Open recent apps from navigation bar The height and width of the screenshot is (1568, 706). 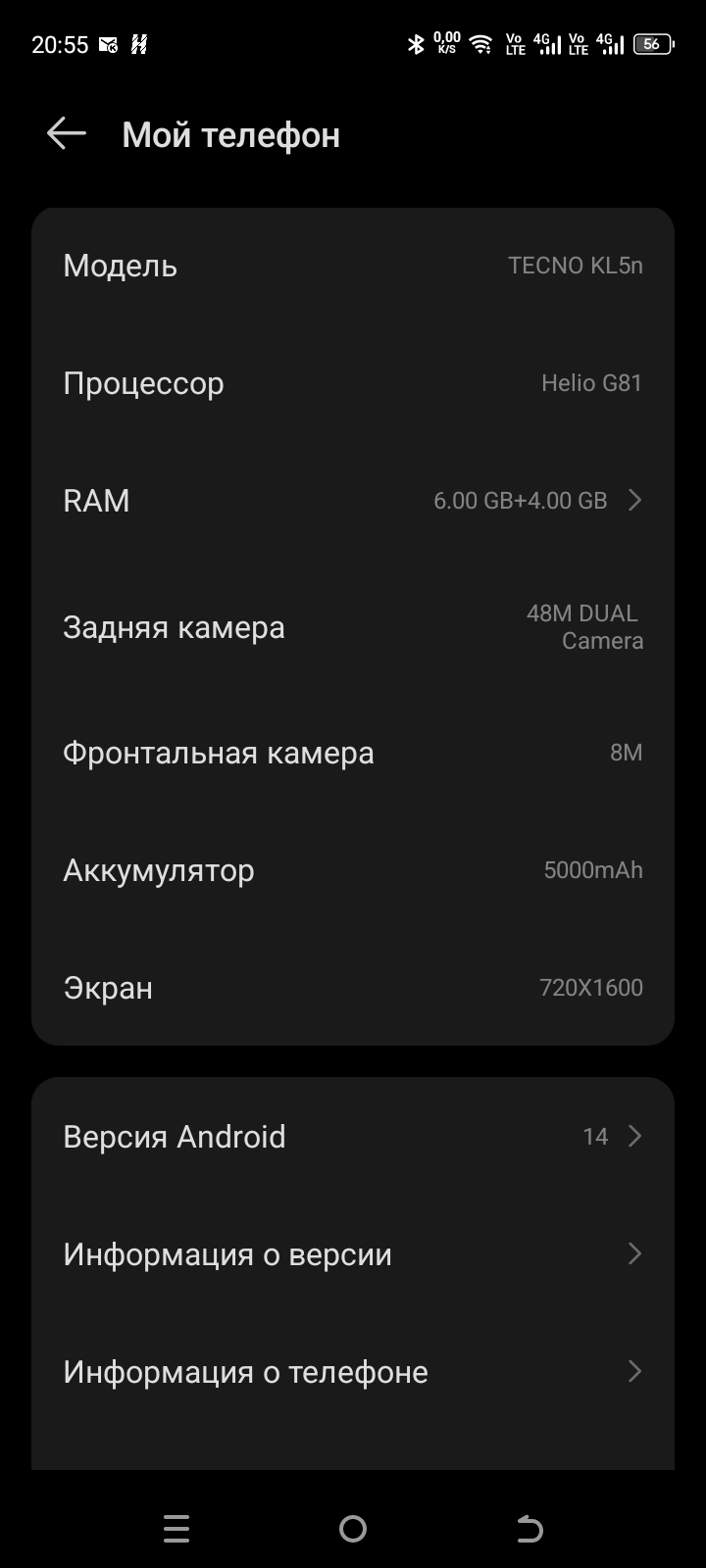(176, 1528)
